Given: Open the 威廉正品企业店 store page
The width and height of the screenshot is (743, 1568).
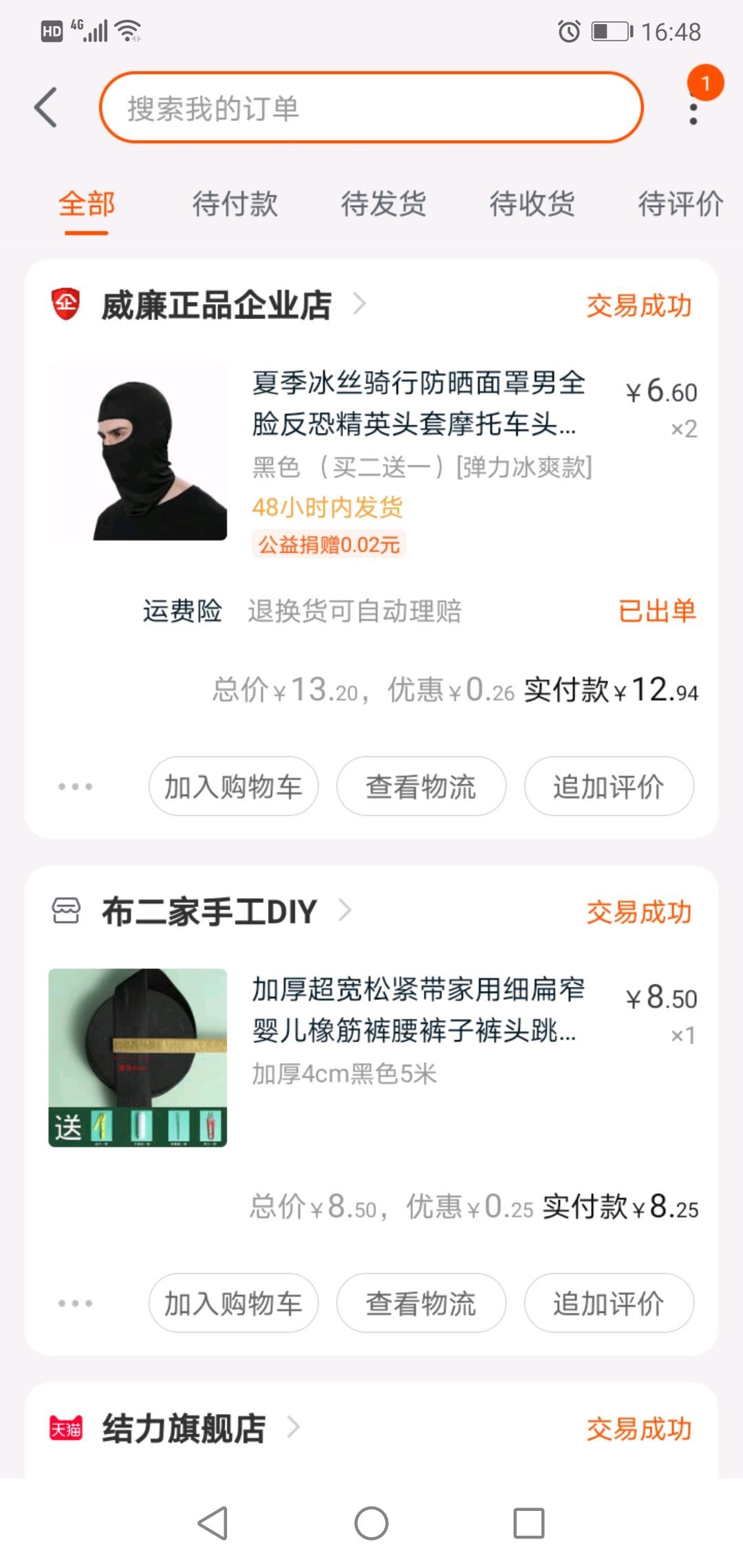Looking at the screenshot, I should 216,305.
